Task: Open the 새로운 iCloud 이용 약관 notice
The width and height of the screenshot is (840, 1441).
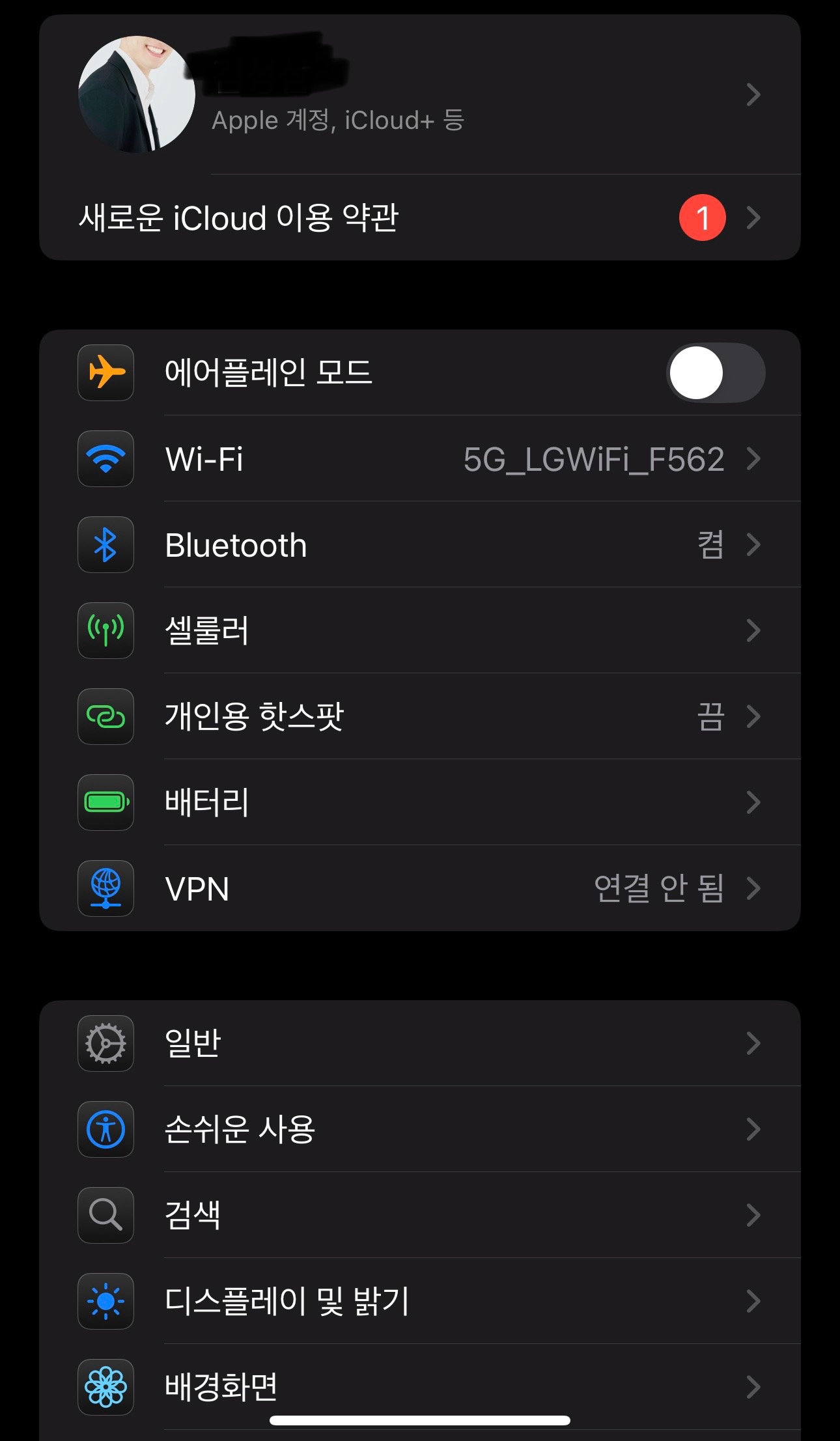Action: 419,217
